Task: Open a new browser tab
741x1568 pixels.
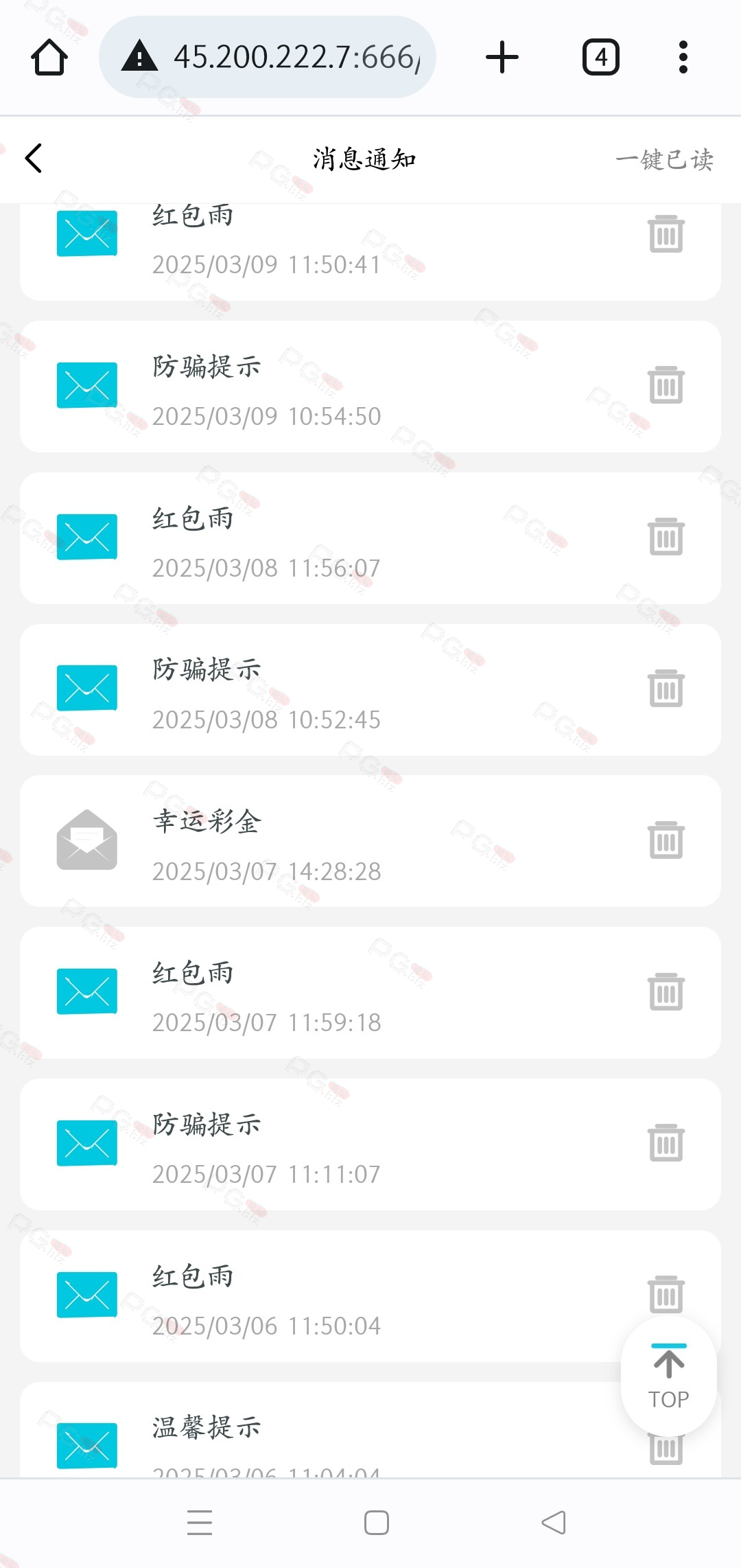Action: [502, 57]
